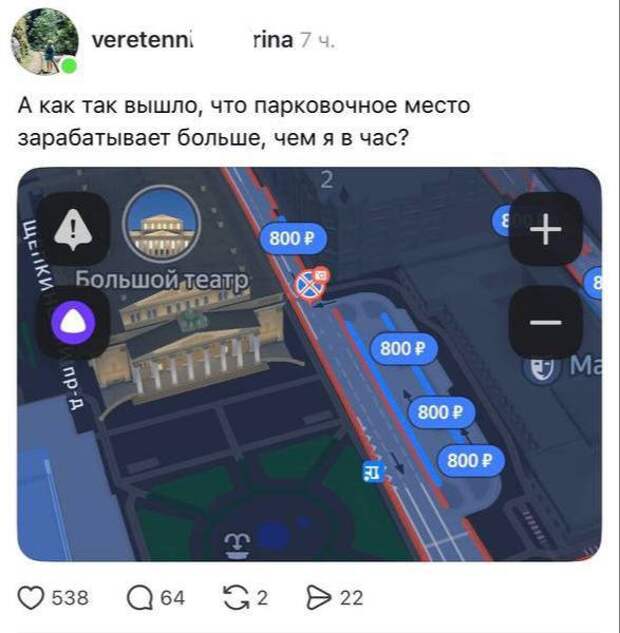Screen dimensions: 620x633
Task: Repost this thread via the repost icon
Action: (x=234, y=598)
